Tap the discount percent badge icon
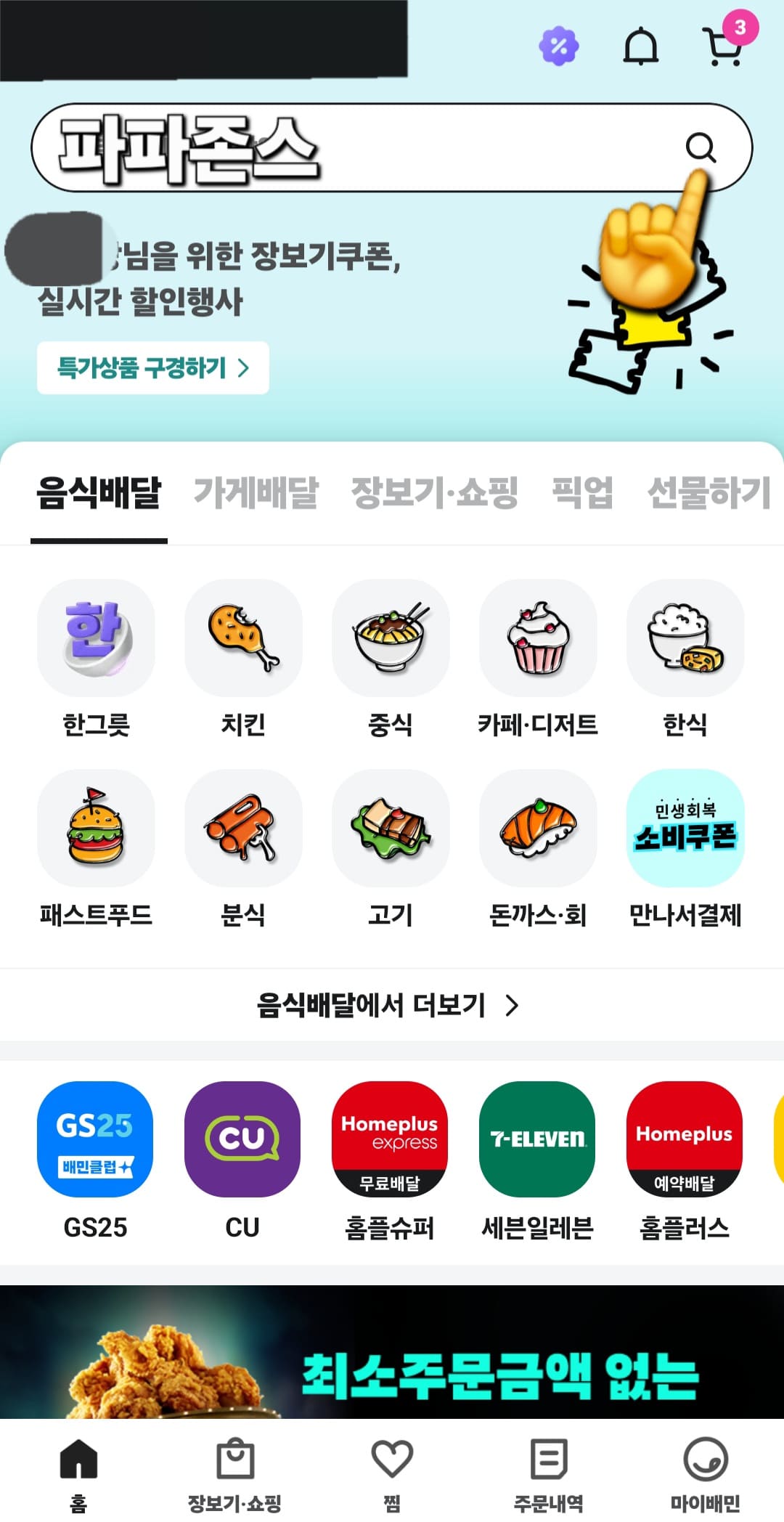 coord(558,46)
